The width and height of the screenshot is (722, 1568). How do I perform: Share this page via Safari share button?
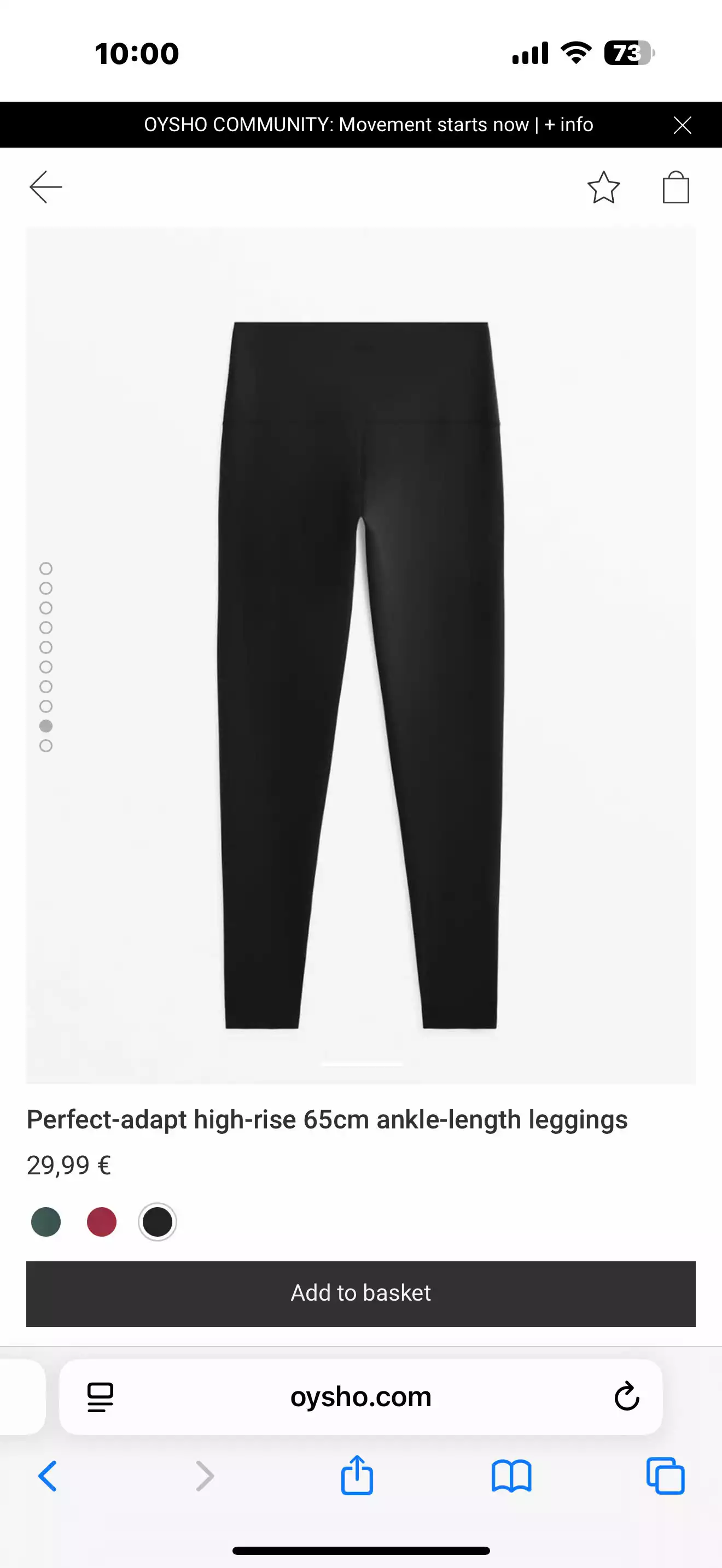(357, 1476)
